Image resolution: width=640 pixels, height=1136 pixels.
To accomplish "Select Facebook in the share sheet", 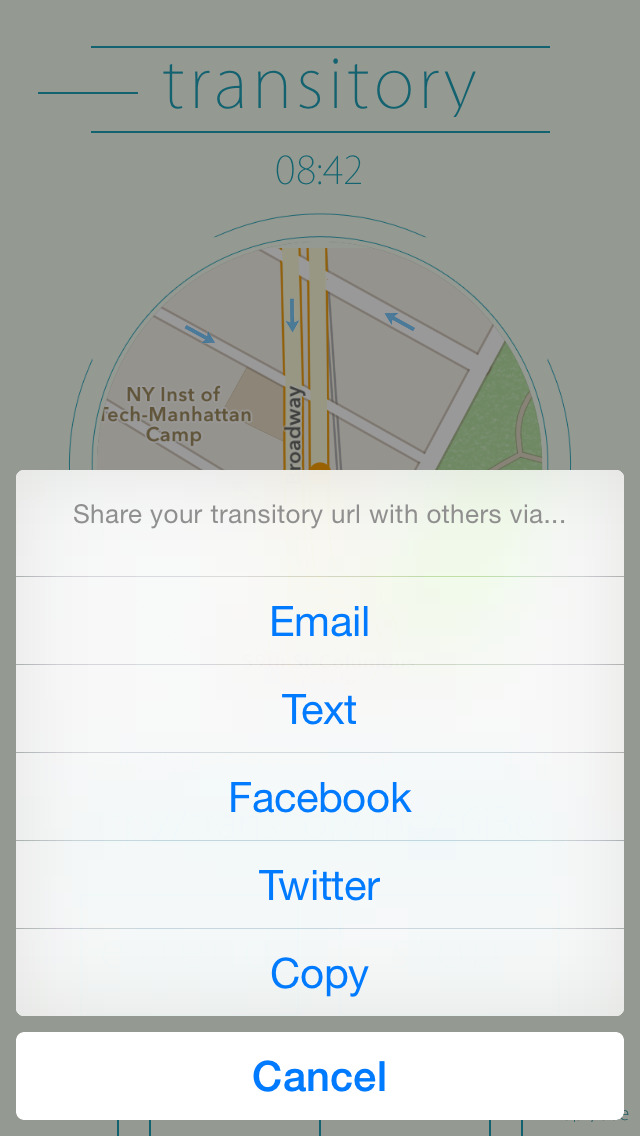I will (320, 797).
